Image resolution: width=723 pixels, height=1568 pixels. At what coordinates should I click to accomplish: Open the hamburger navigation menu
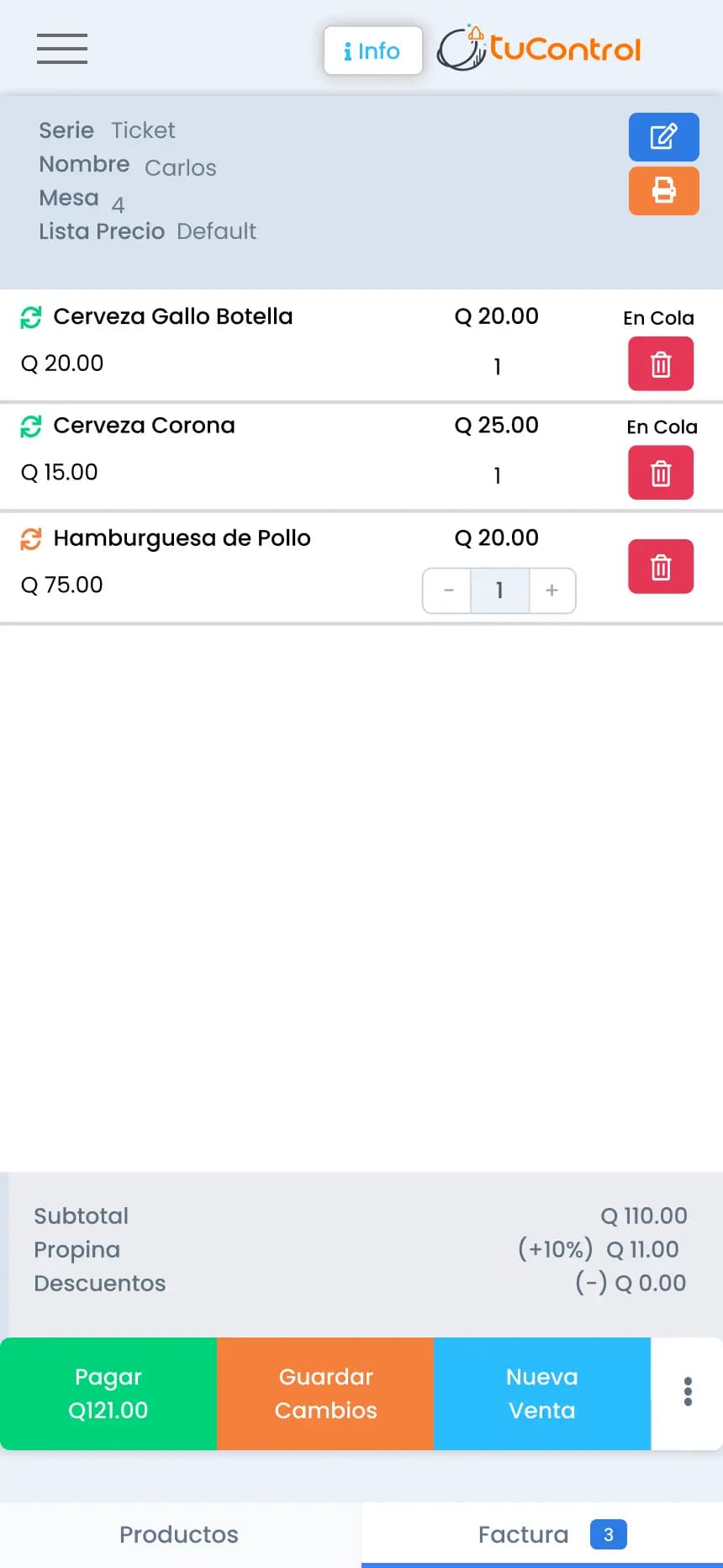point(61,49)
